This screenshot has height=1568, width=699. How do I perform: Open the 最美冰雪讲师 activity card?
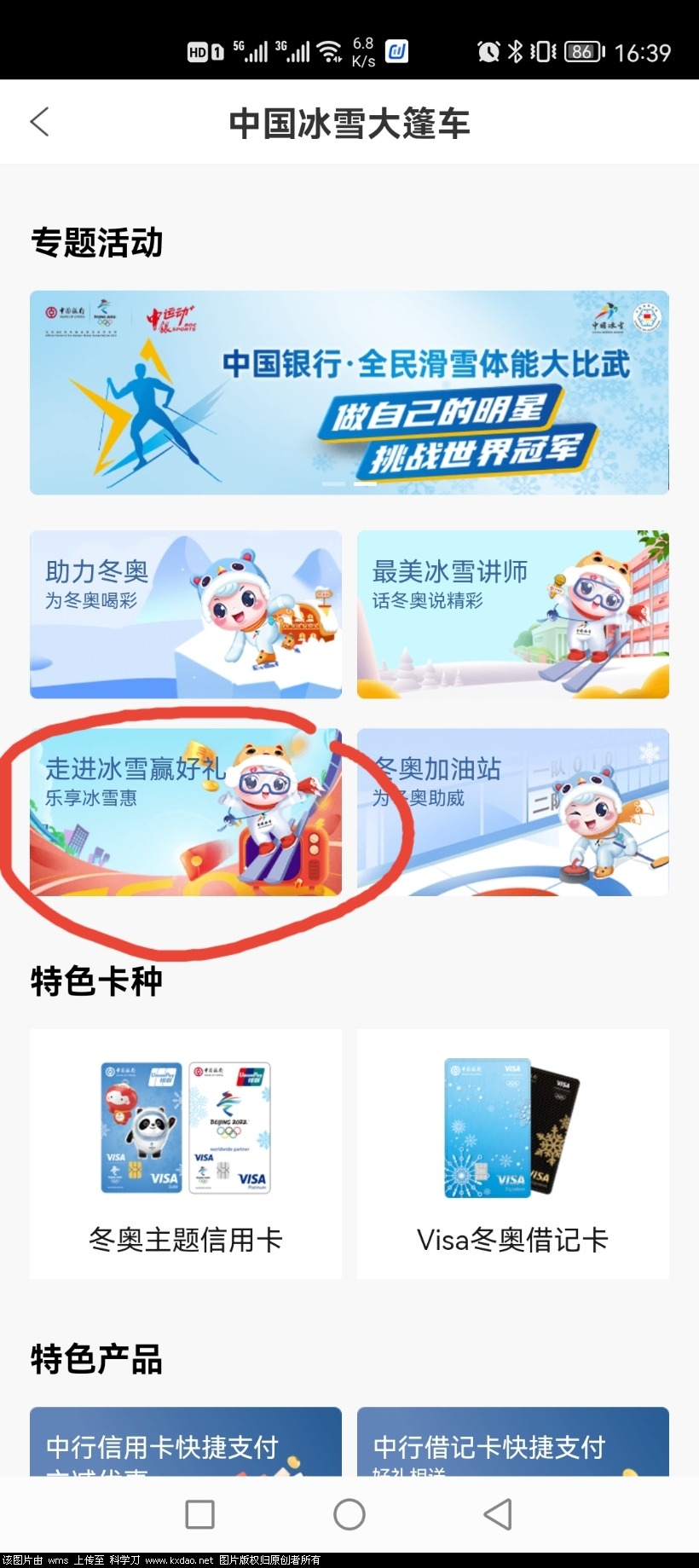(x=512, y=614)
